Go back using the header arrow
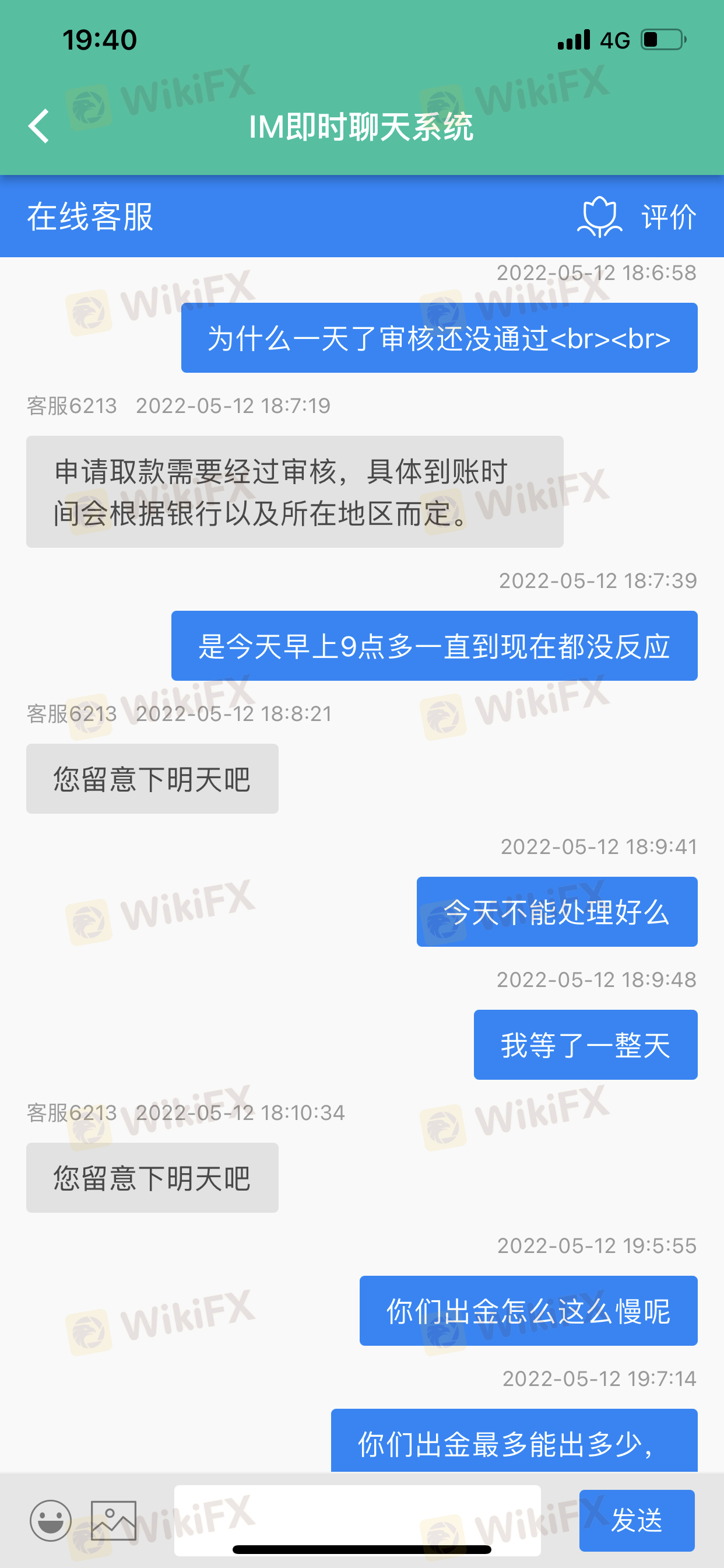The image size is (724, 1568). (x=39, y=127)
